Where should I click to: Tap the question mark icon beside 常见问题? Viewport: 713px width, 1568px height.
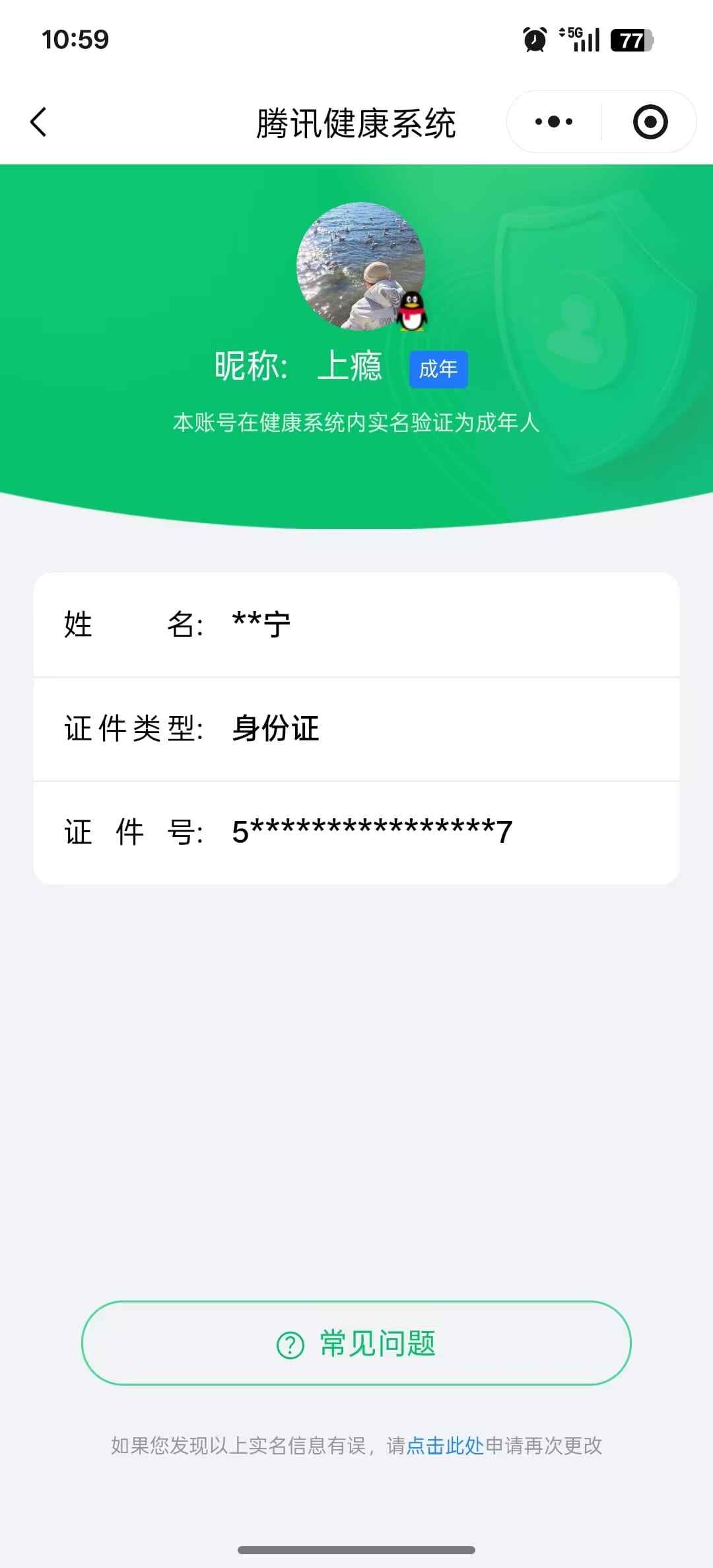289,1343
